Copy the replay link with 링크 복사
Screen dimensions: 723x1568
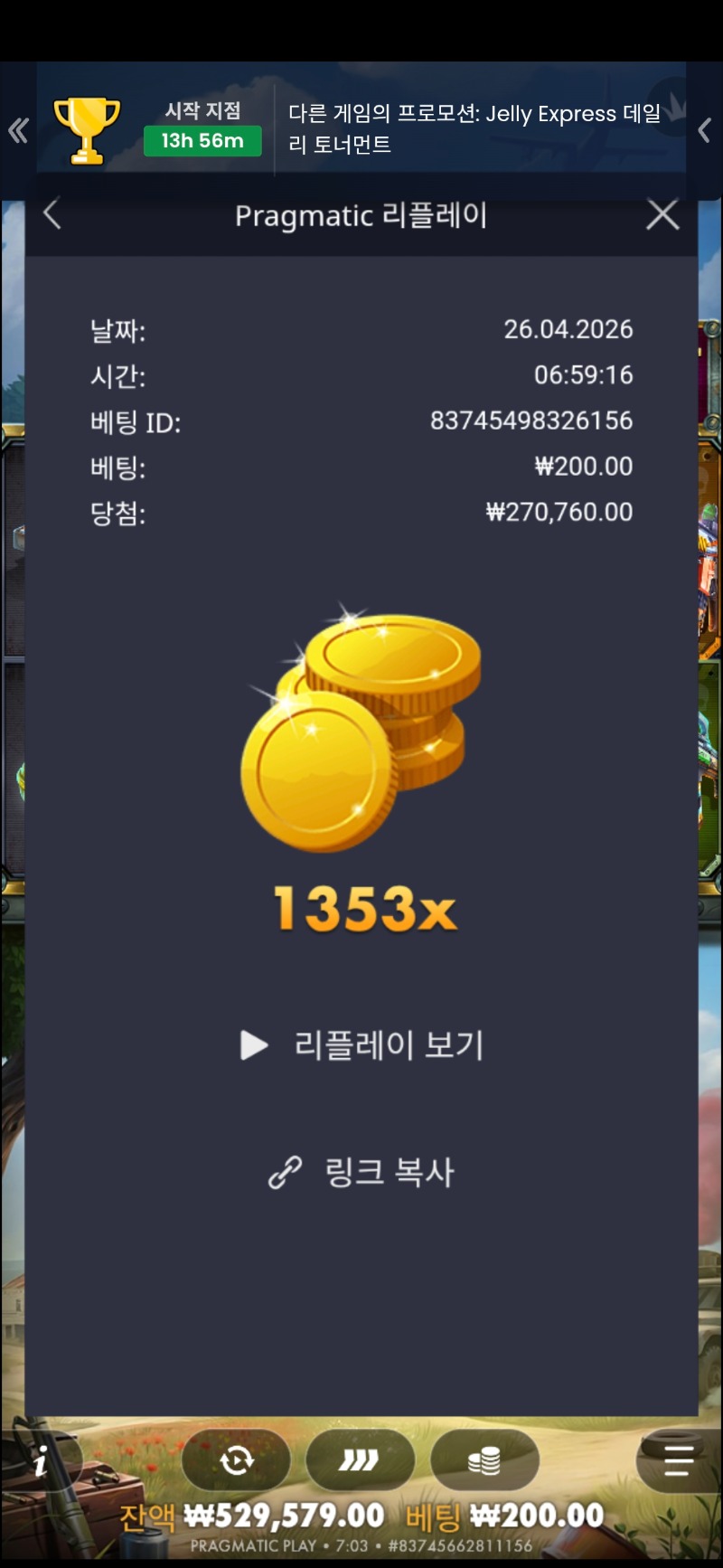coord(362,1172)
